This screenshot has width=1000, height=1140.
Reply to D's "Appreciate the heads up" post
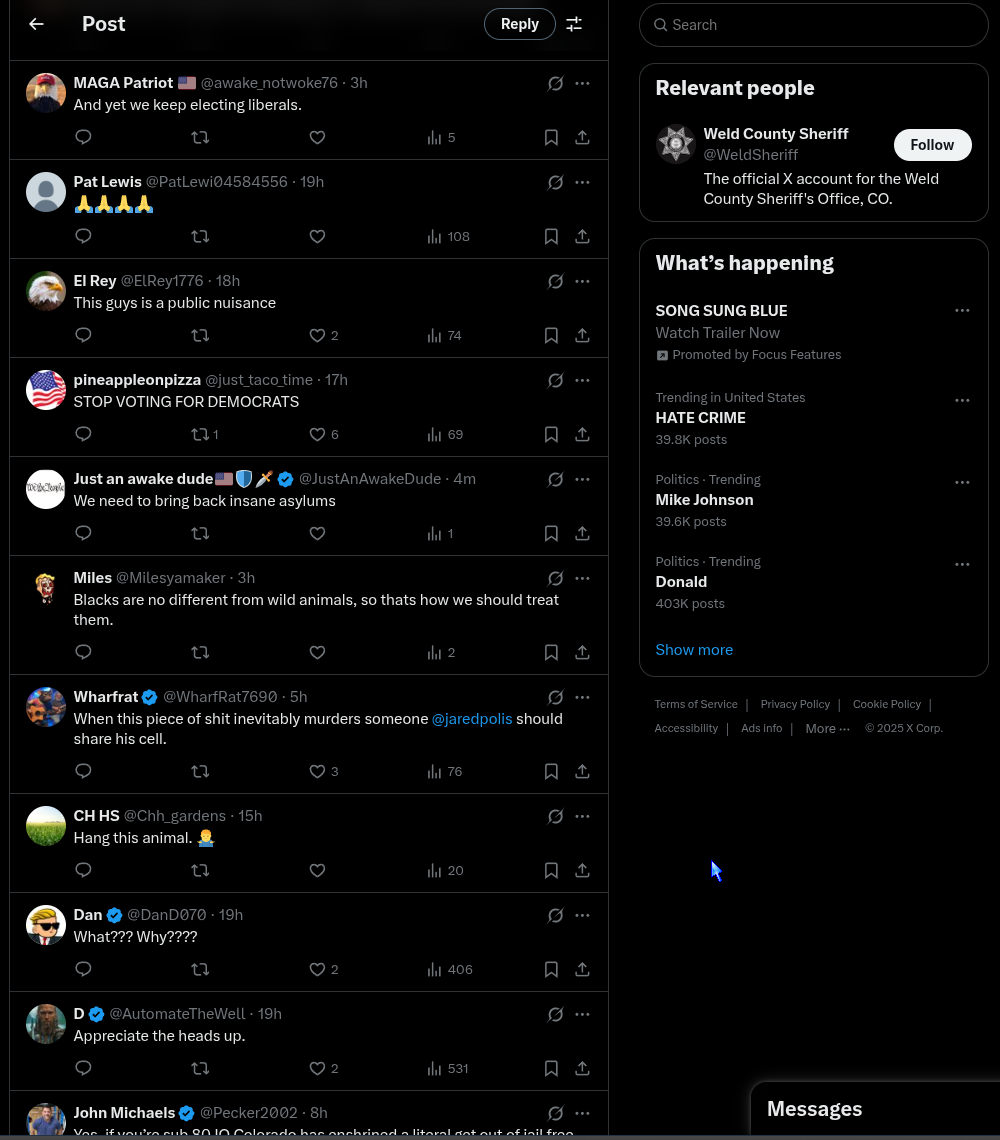[84, 1068]
